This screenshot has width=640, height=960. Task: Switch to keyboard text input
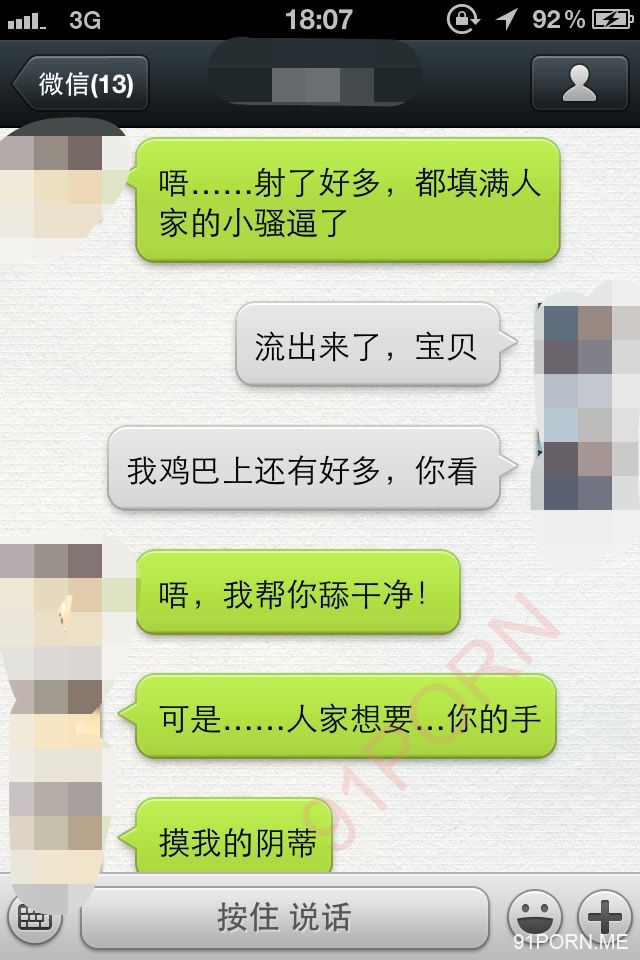(x=36, y=917)
